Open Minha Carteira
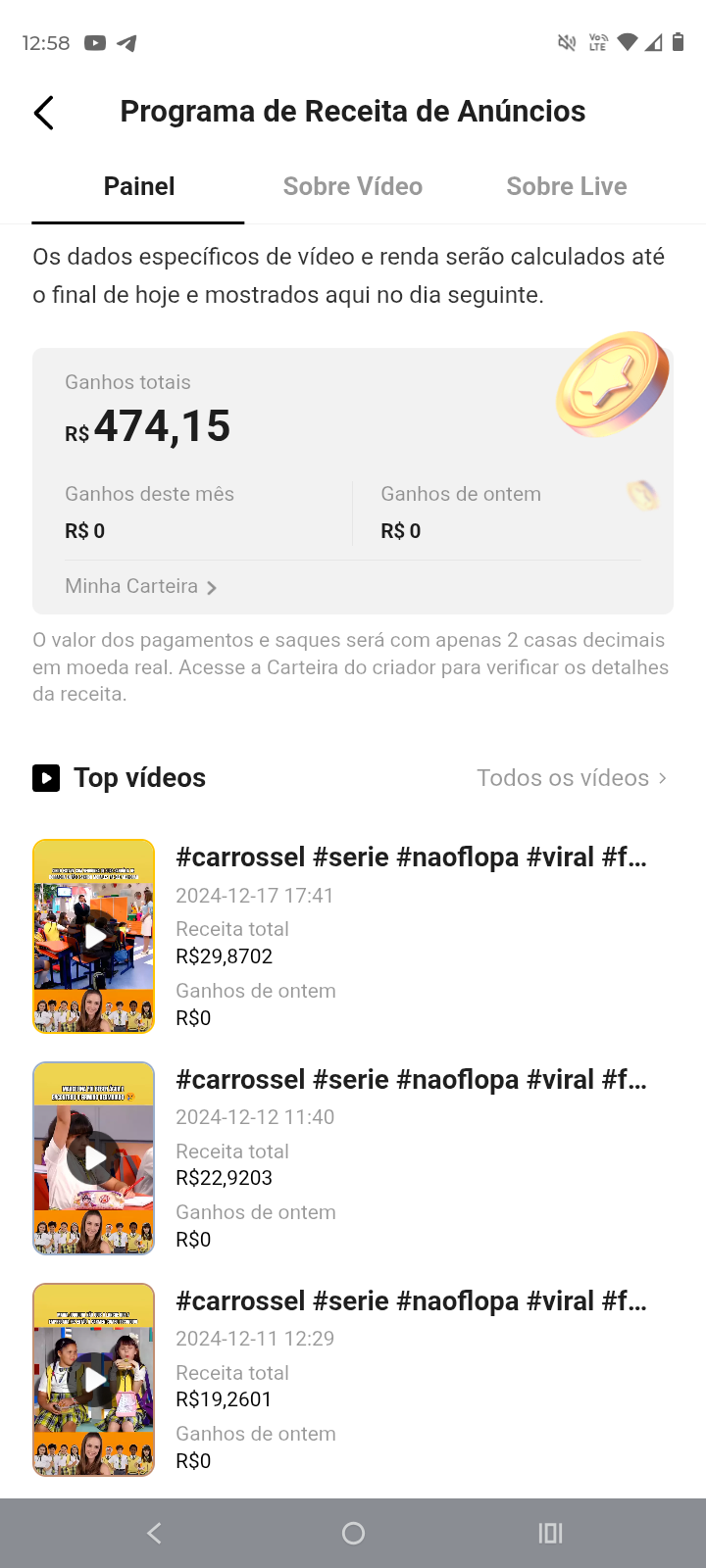Image resolution: width=706 pixels, height=1568 pixels. [x=141, y=586]
